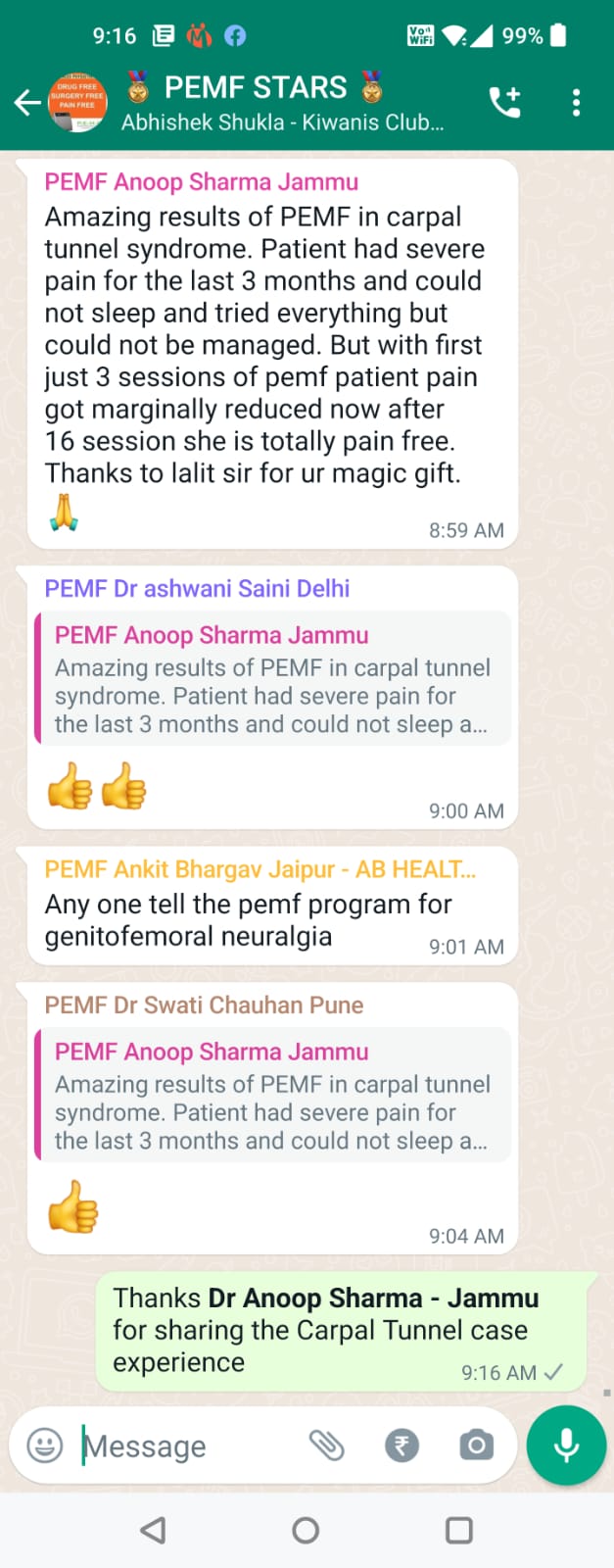
Task: Show recent apps
Action: pyautogui.click(x=458, y=1530)
